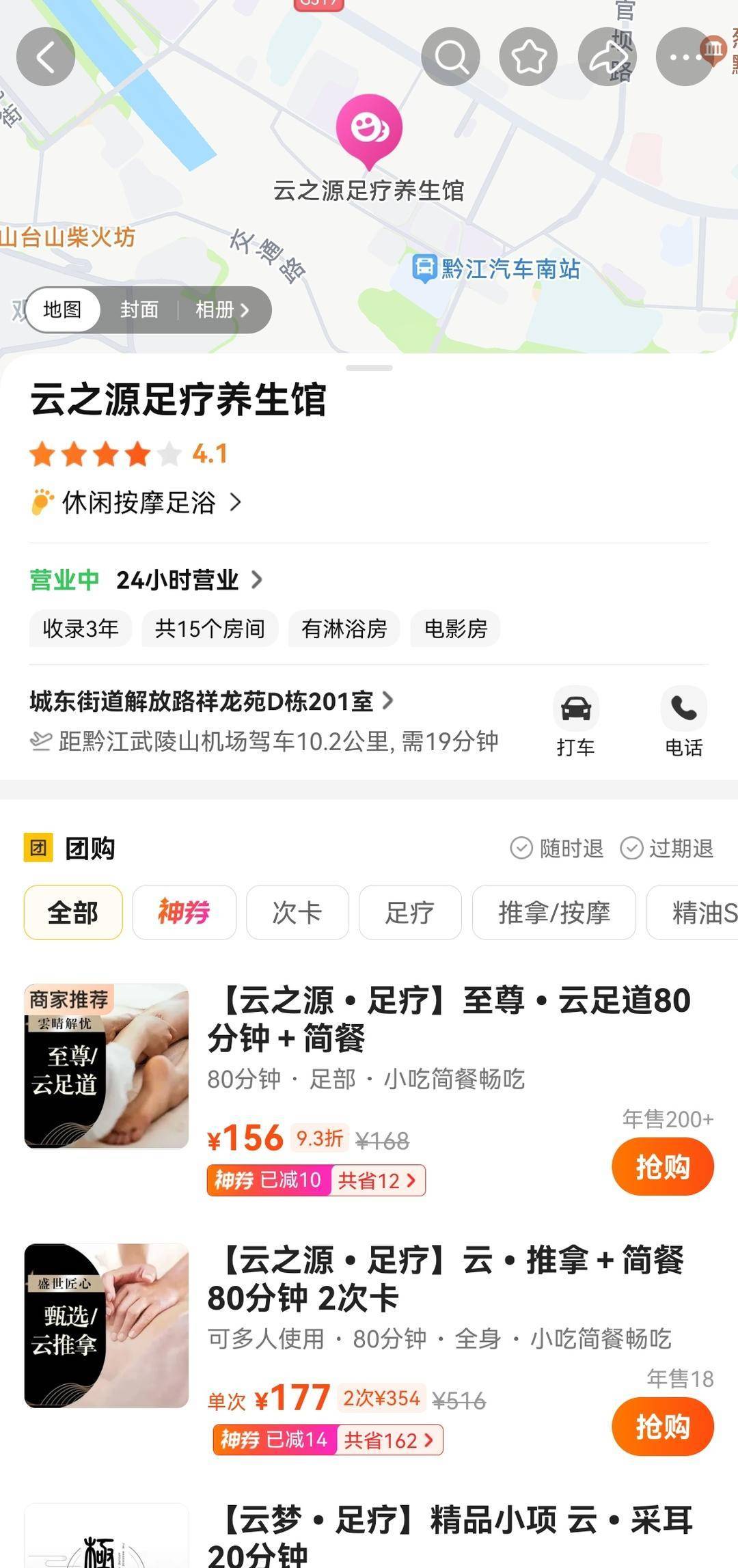The image size is (738, 1568).
Task: Tap the 打车 ride-hailing button
Action: click(x=575, y=721)
